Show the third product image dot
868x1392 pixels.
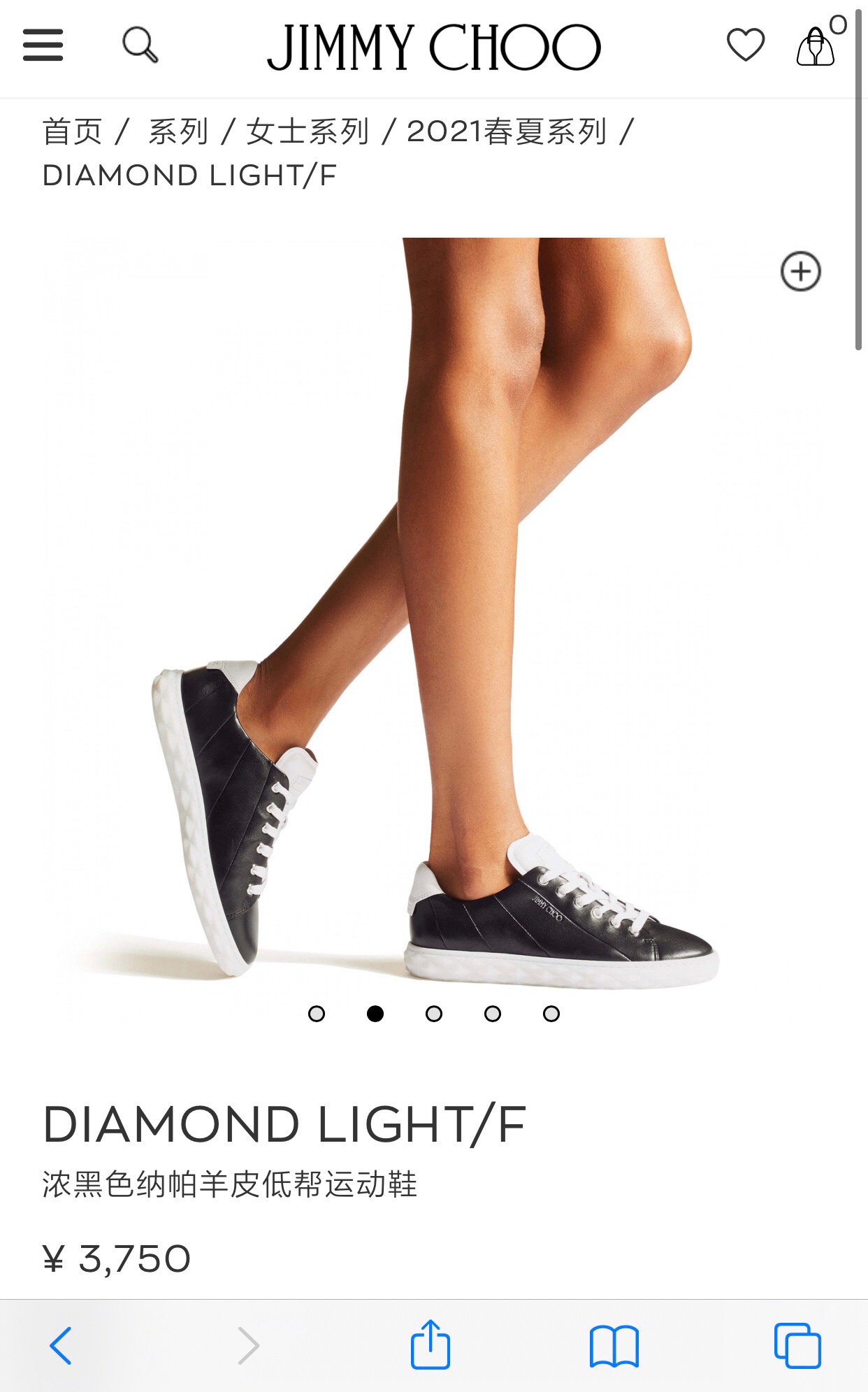click(434, 1014)
